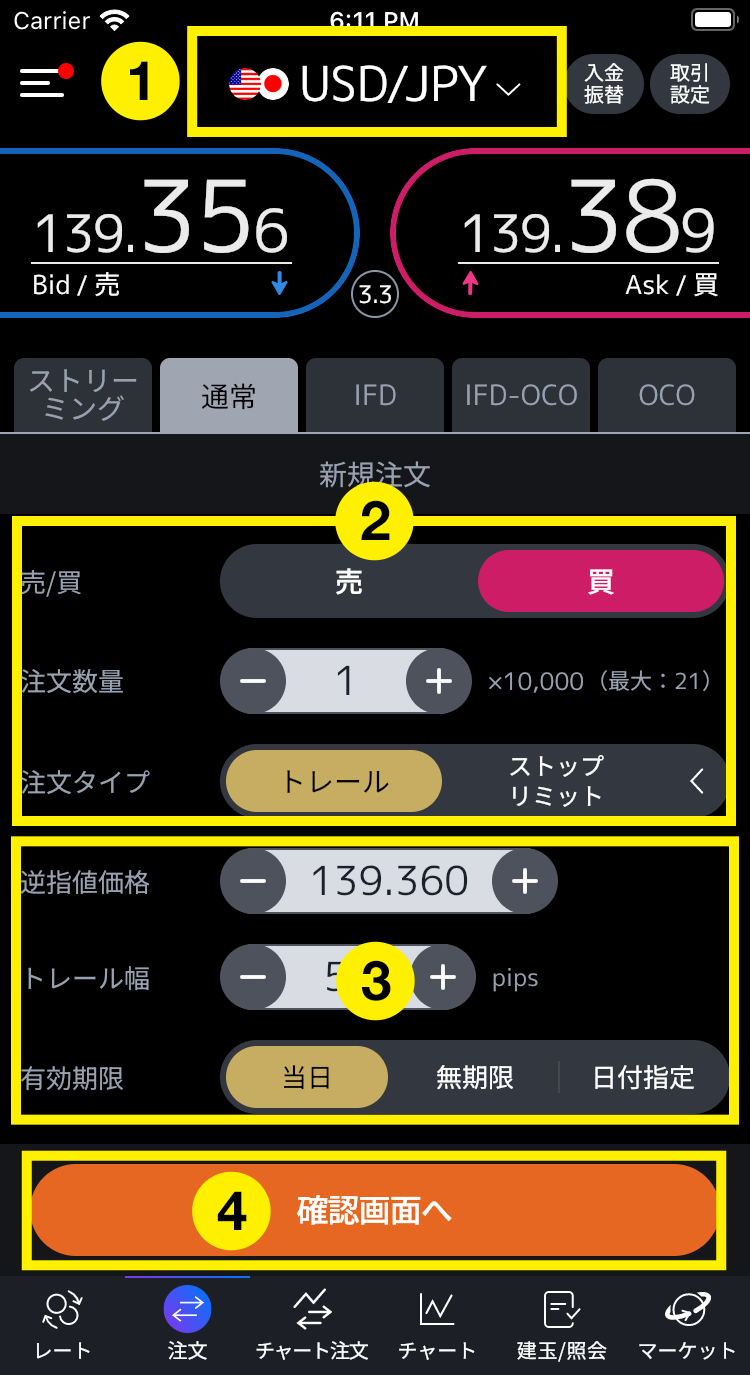Open the チャート注文 bottom tab
This screenshot has height=1375, width=750.
312,1325
